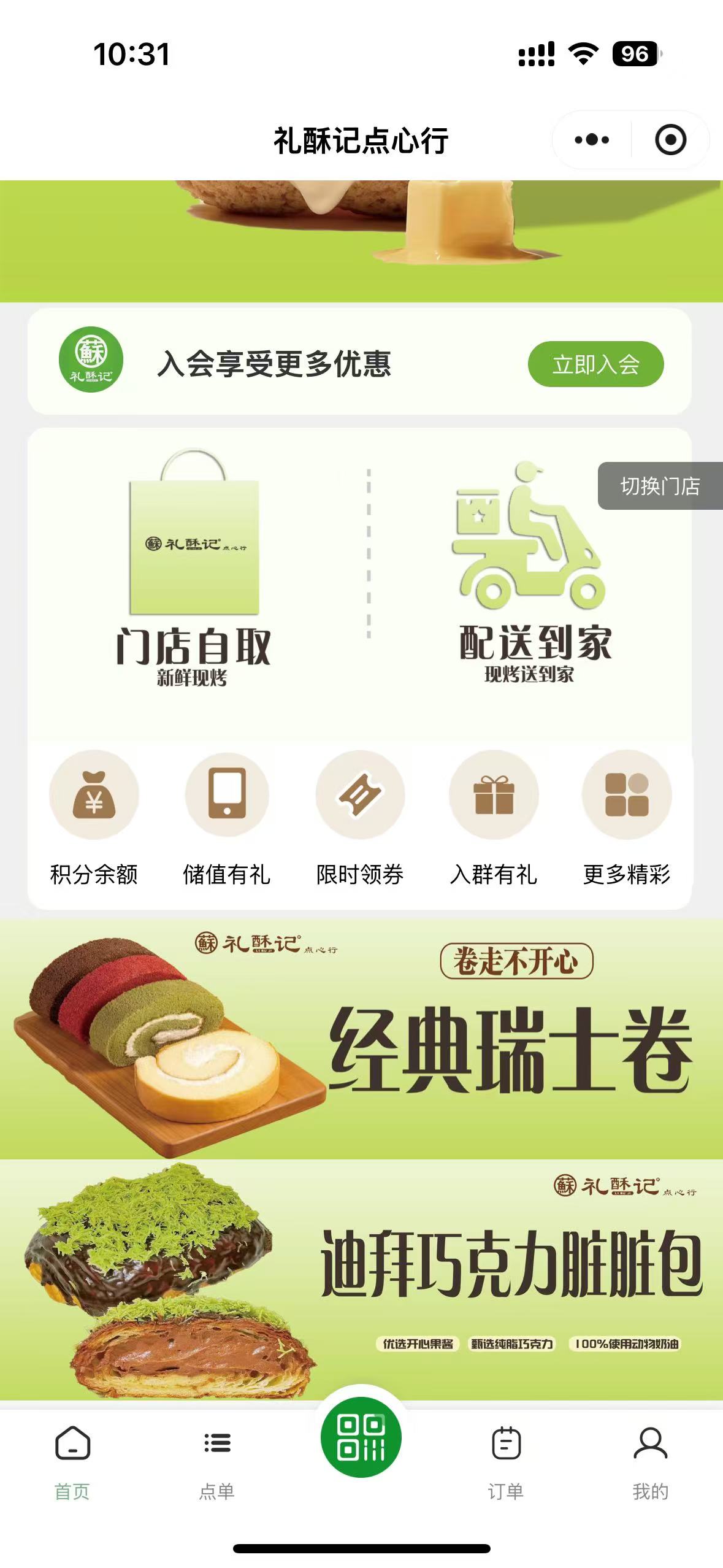Open the 迪拜巧克力脏脏包 banner

[361, 1279]
